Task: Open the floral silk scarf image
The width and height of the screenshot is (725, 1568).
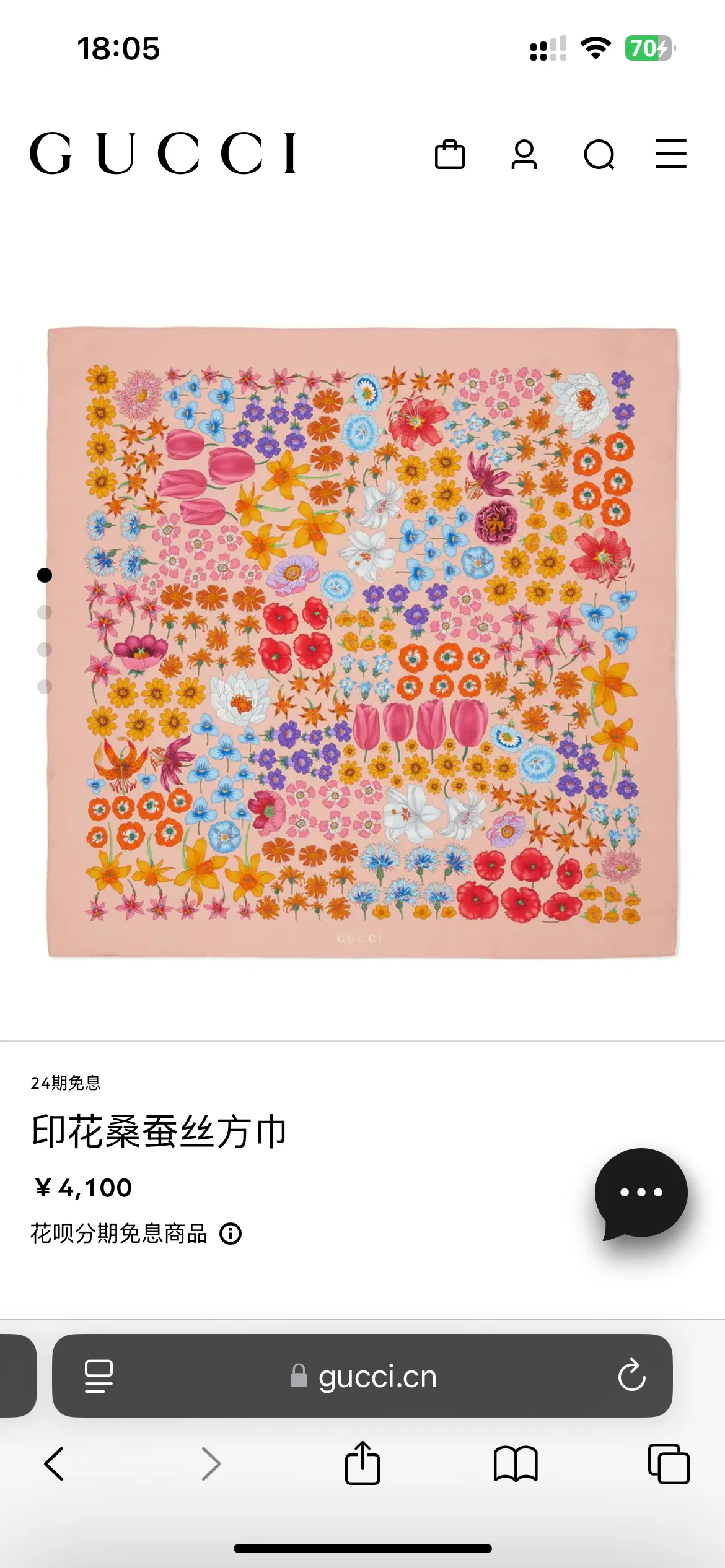Action: 362,642
